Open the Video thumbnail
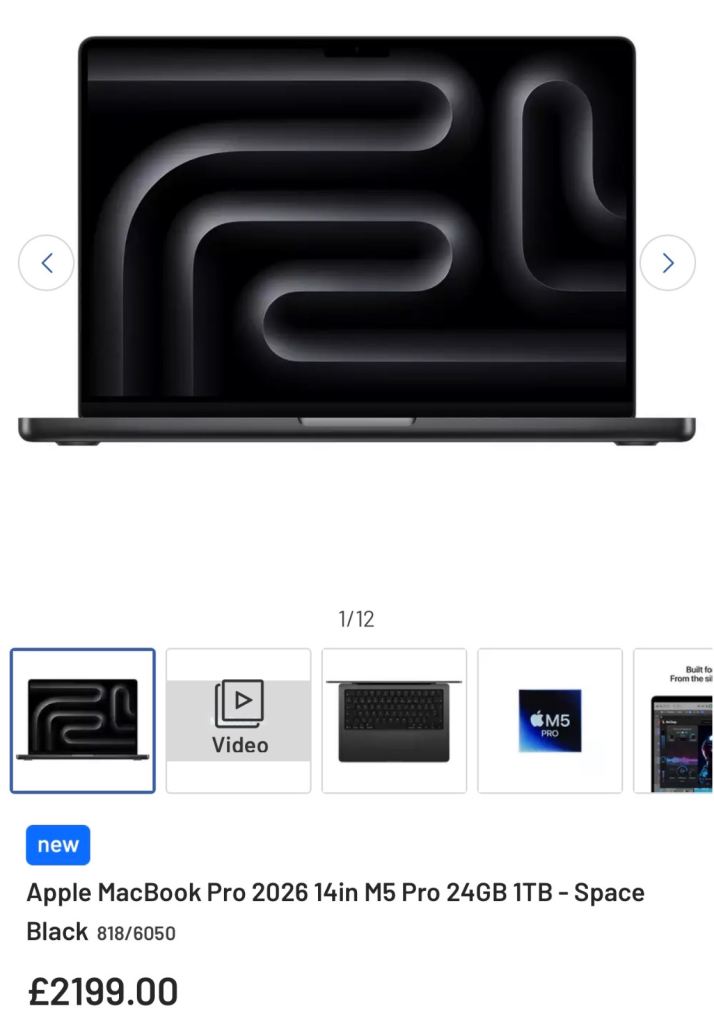Screen dimensions: 714x1024 [239, 720]
